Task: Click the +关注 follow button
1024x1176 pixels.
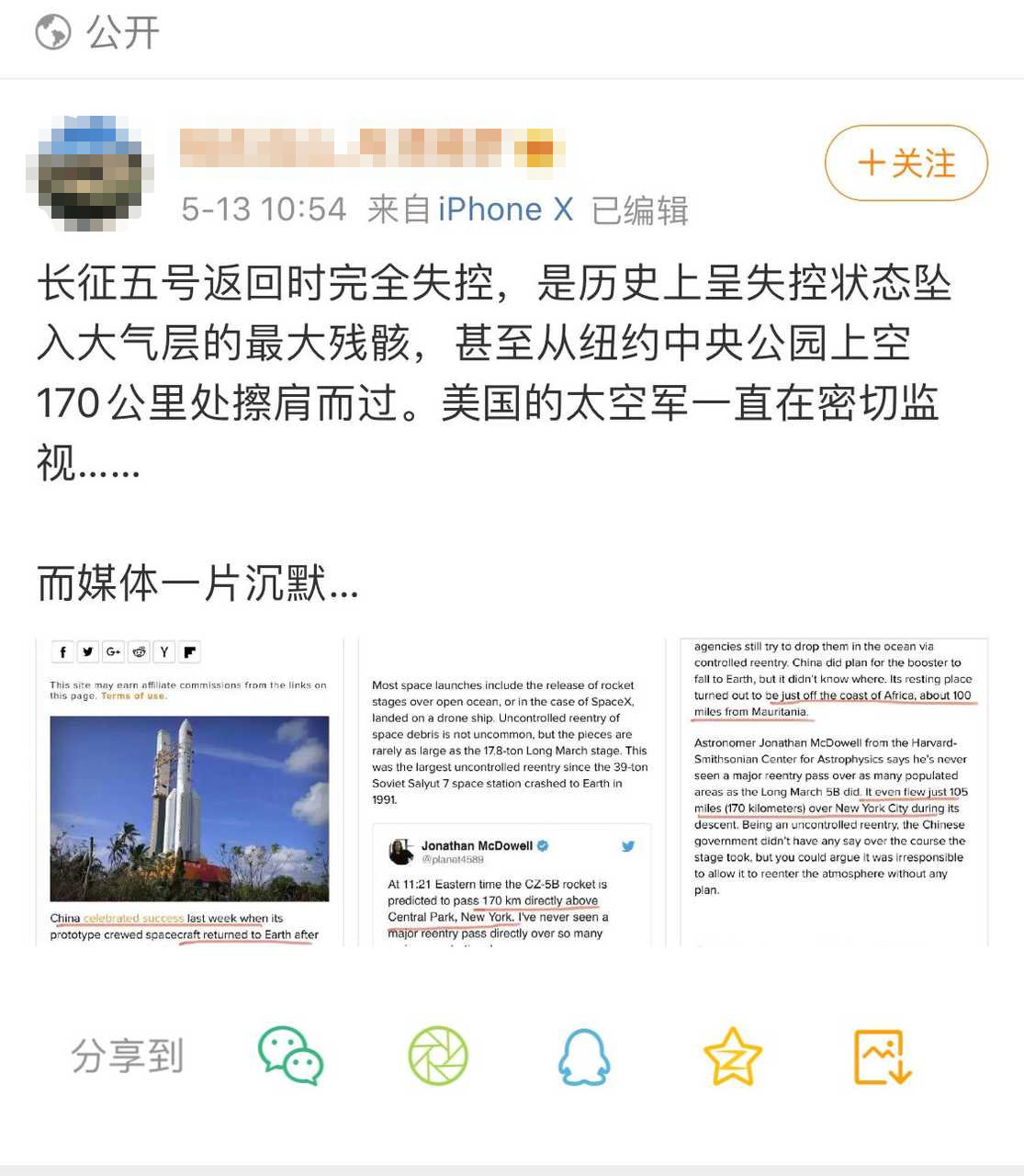Action: click(x=905, y=164)
